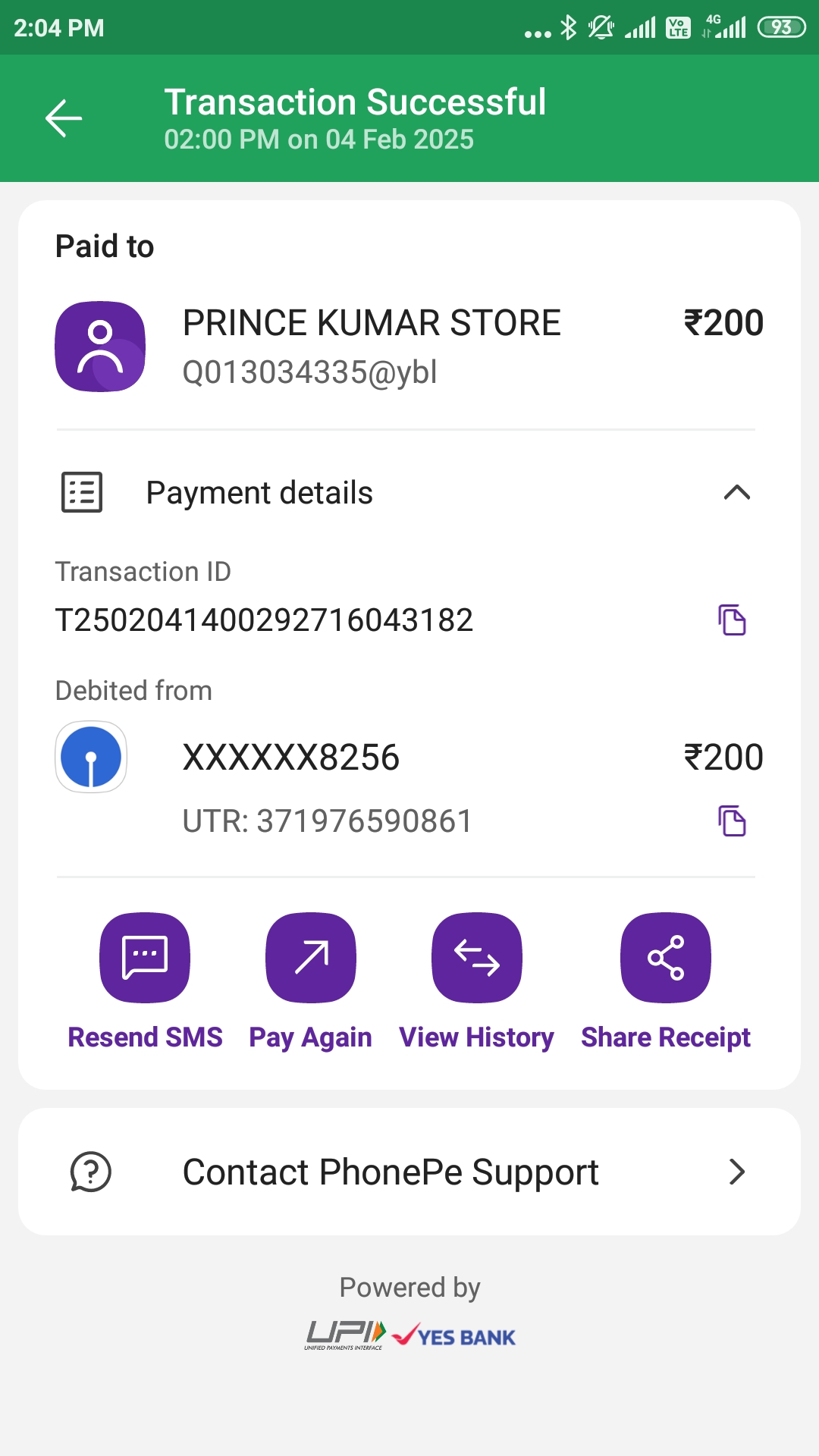Copy the UTR number
This screenshot has height=1456, width=819.
(732, 821)
